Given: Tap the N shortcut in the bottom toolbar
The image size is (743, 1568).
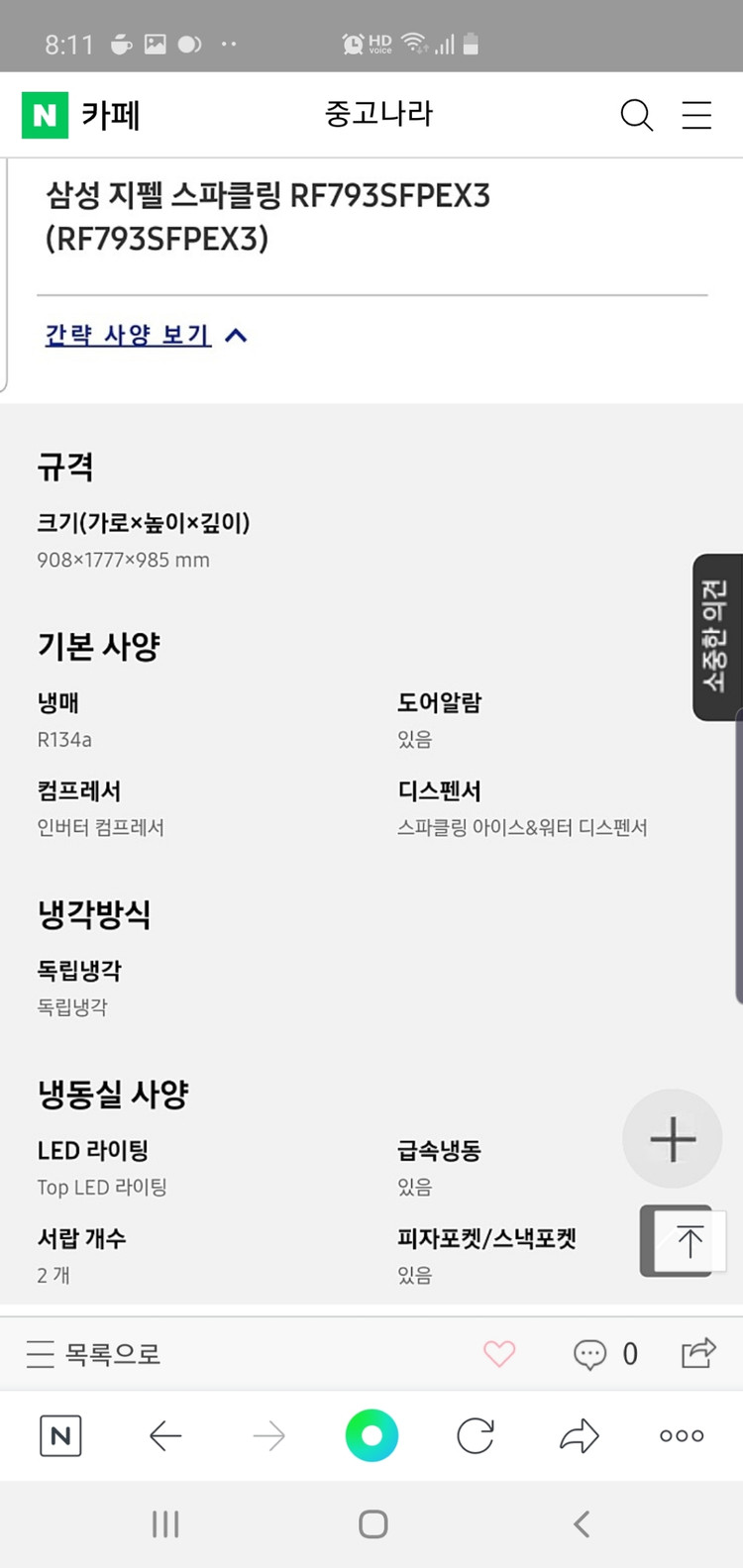Looking at the screenshot, I should pyautogui.click(x=60, y=1435).
